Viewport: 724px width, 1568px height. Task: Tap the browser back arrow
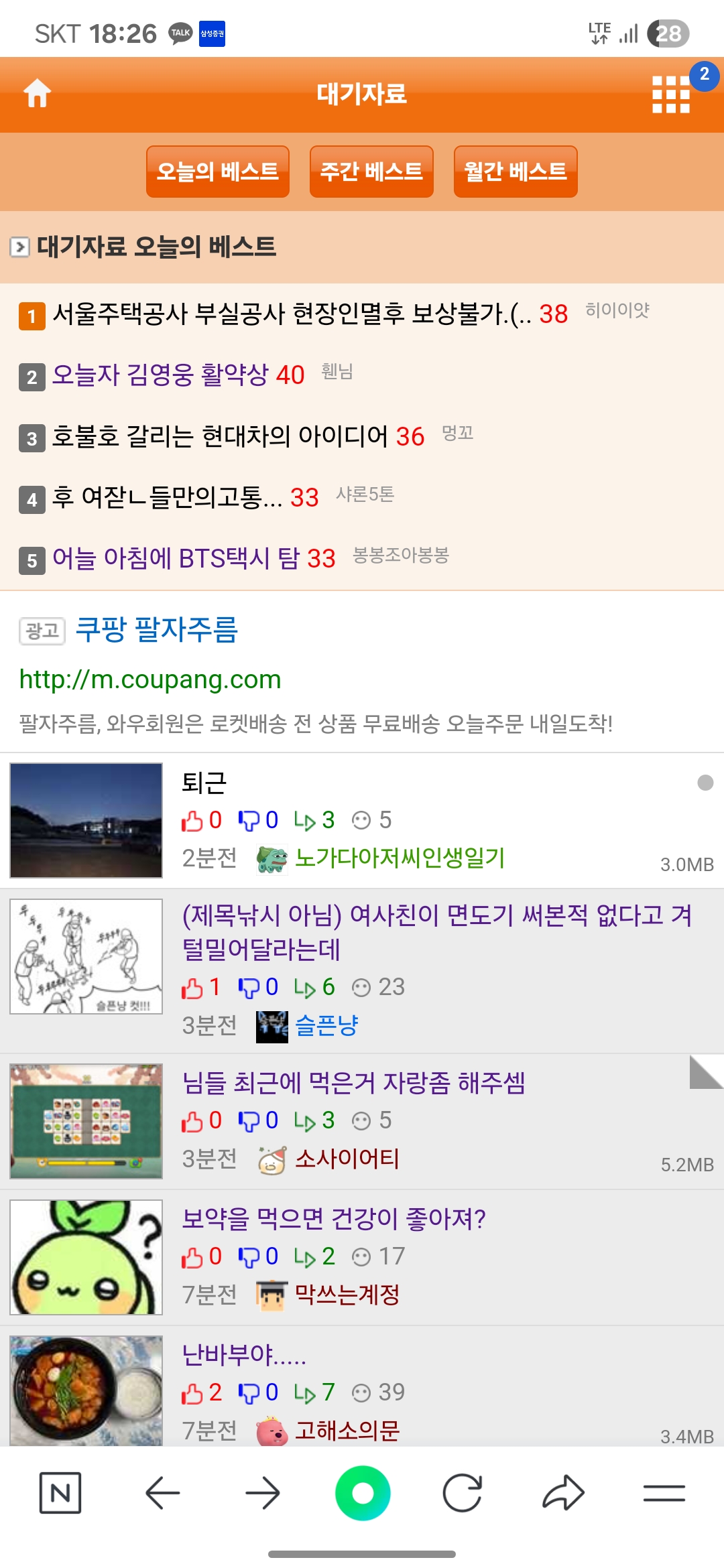coord(162,1493)
